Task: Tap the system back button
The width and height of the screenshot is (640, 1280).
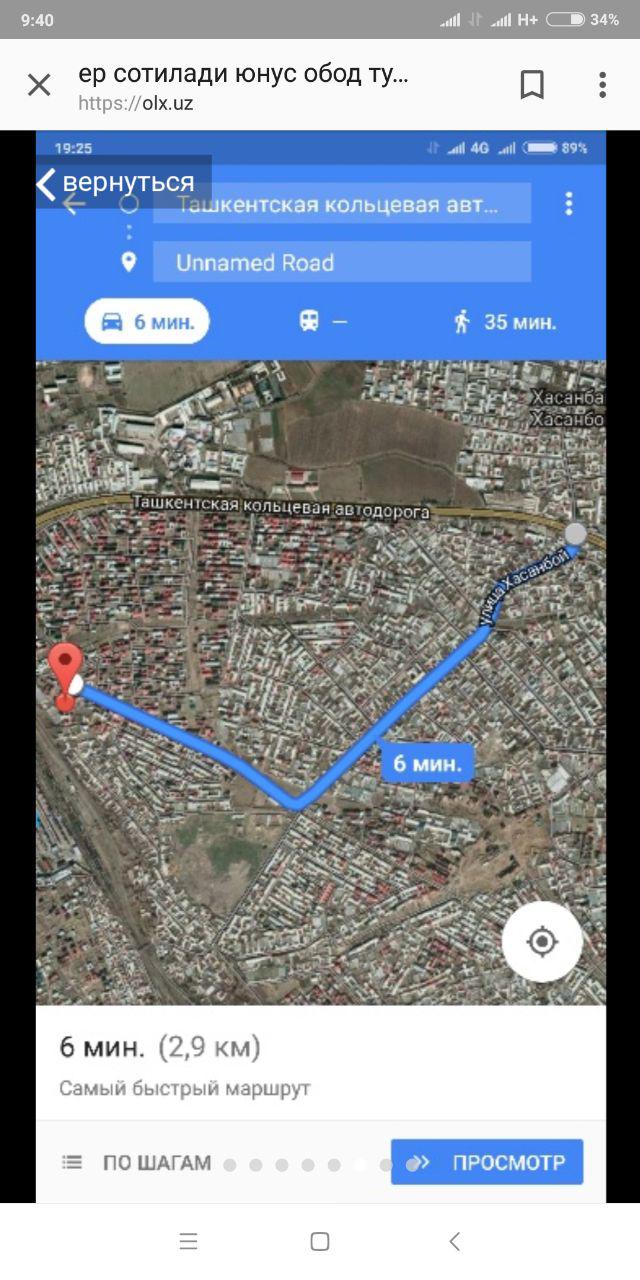Action: pyautogui.click(x=454, y=1241)
